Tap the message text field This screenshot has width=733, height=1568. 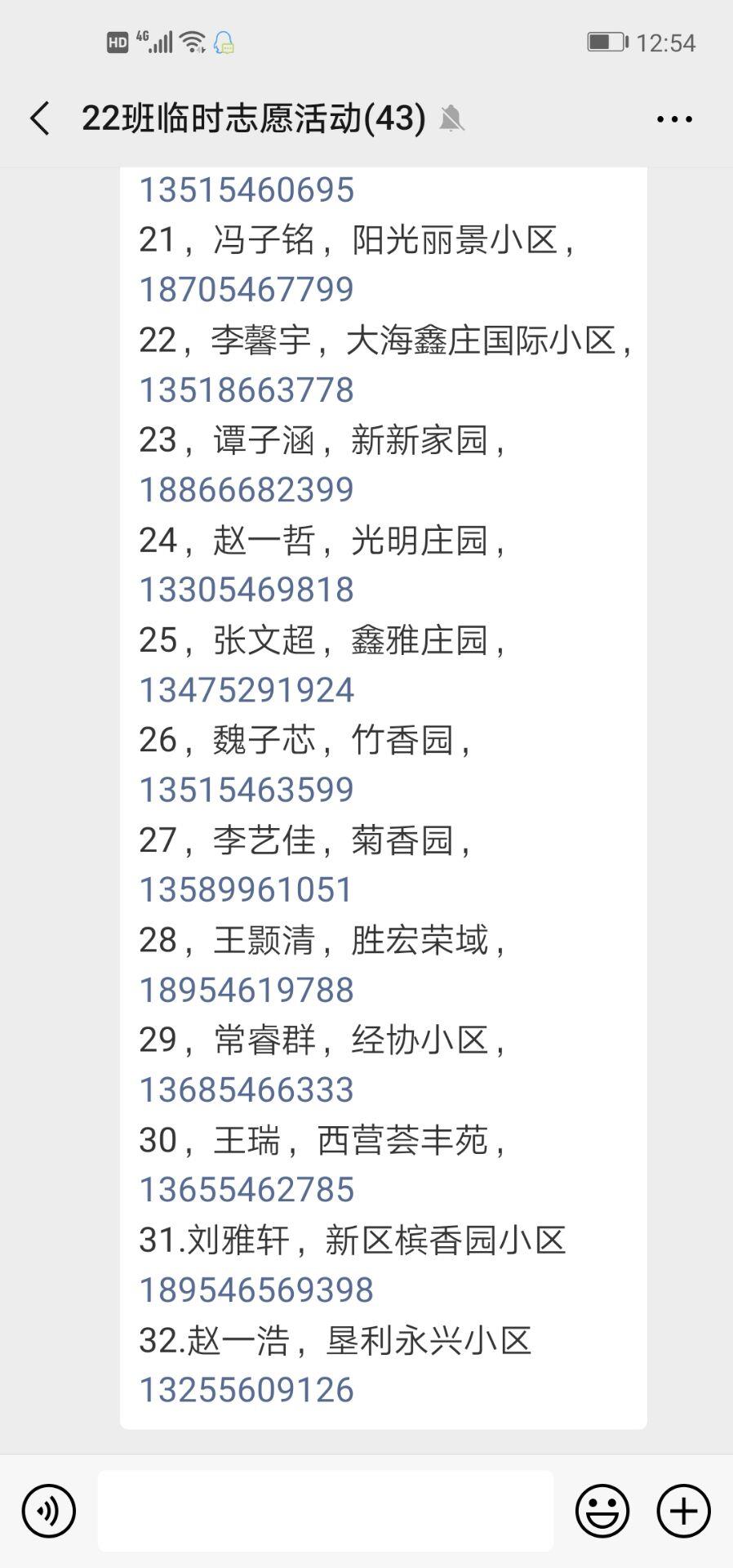click(326, 1511)
